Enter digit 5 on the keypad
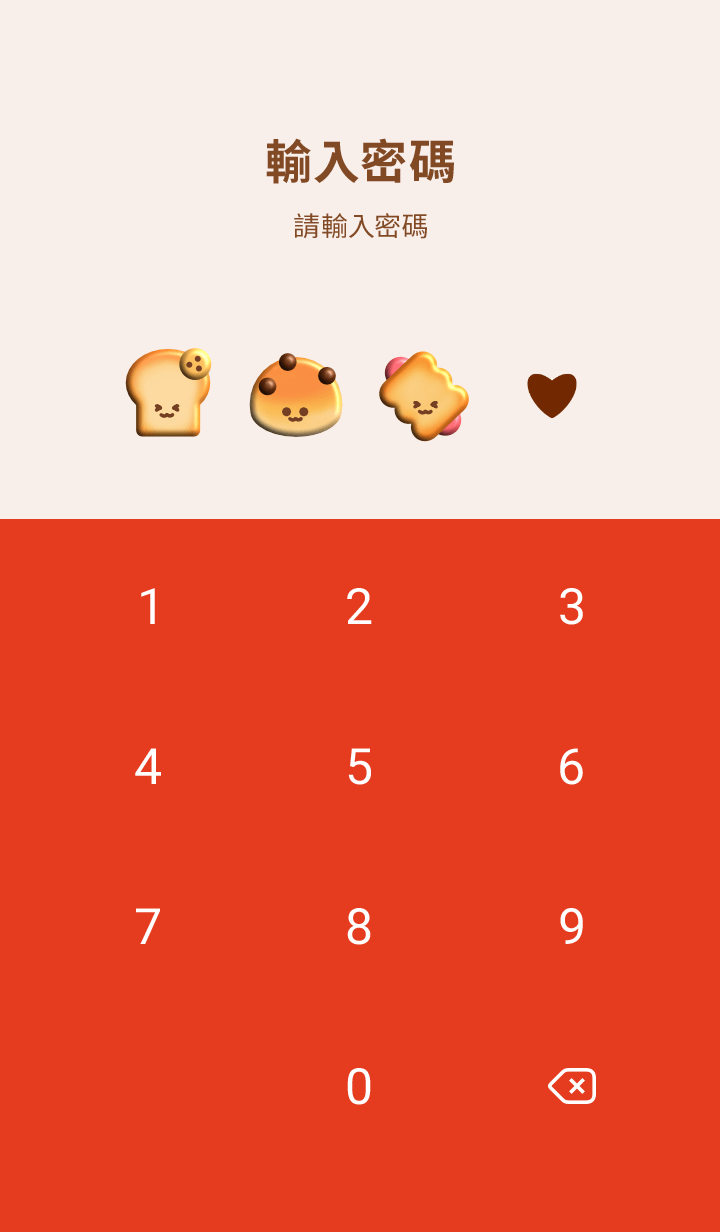720x1232 pixels. point(359,767)
